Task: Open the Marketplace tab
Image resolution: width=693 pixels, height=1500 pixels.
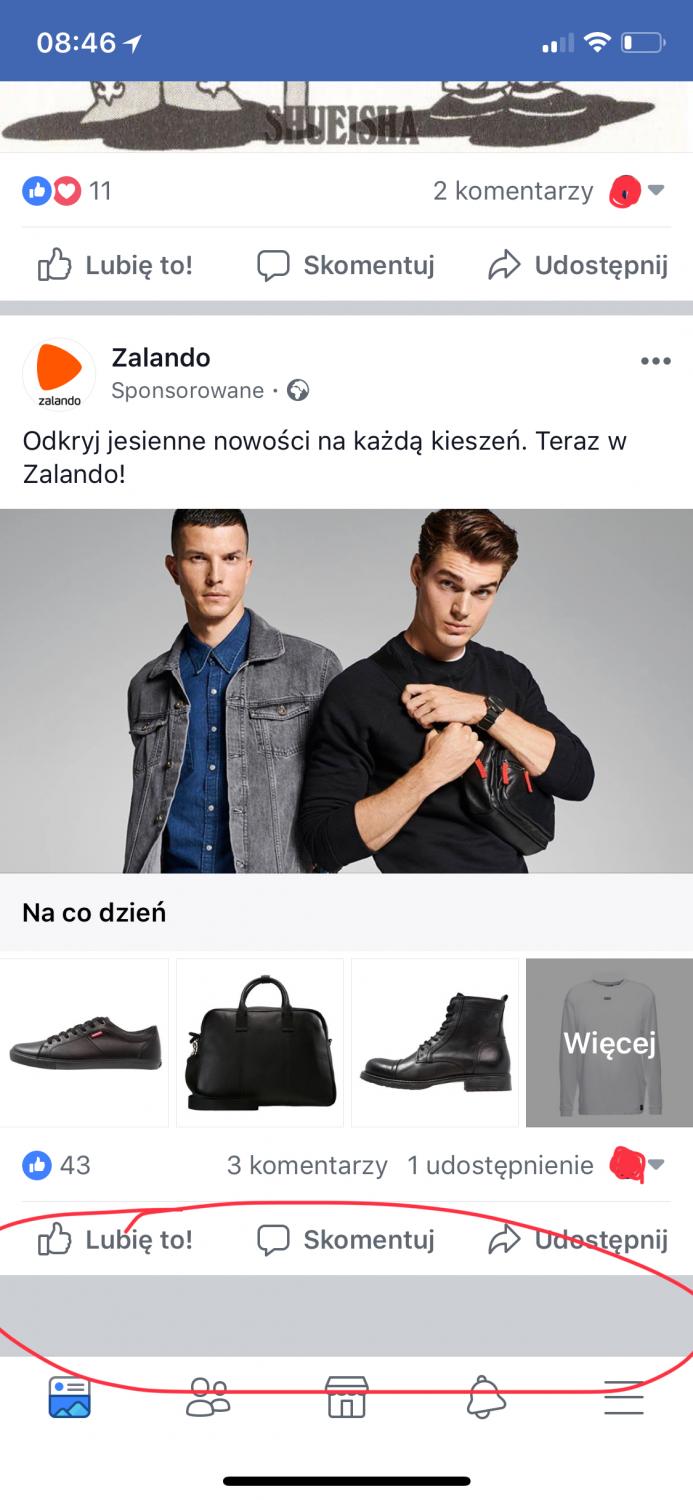Action: [x=347, y=1397]
